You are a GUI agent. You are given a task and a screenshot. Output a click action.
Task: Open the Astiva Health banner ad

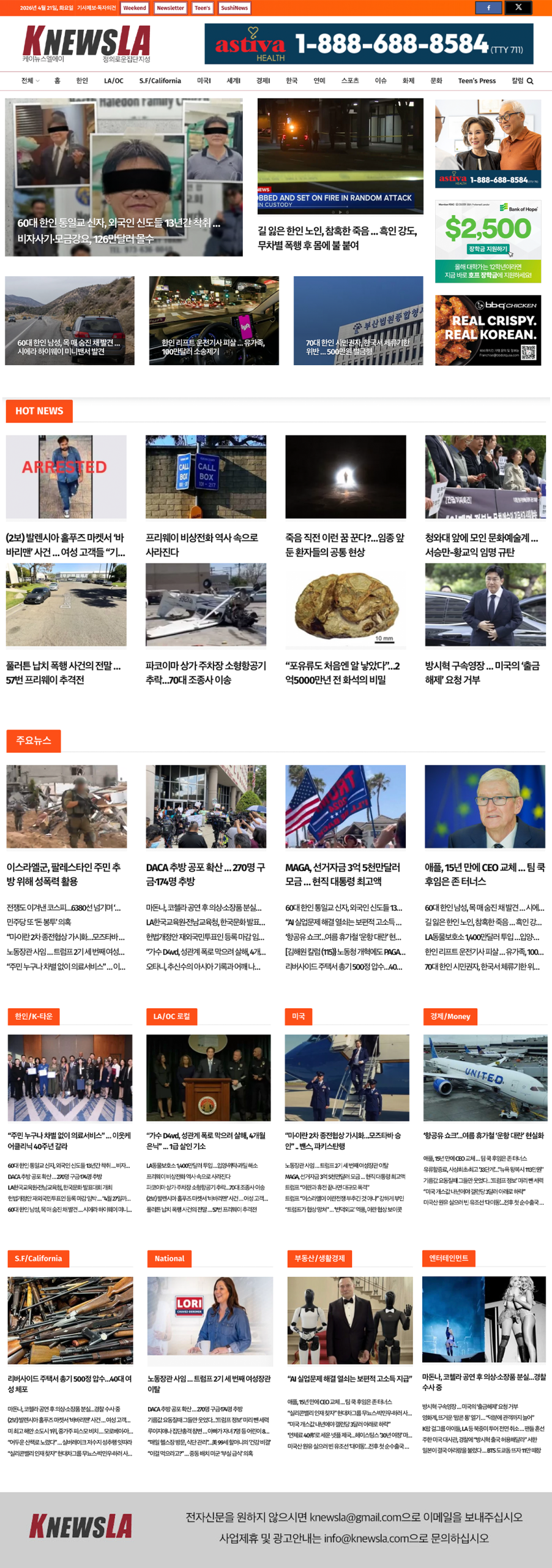(x=369, y=44)
